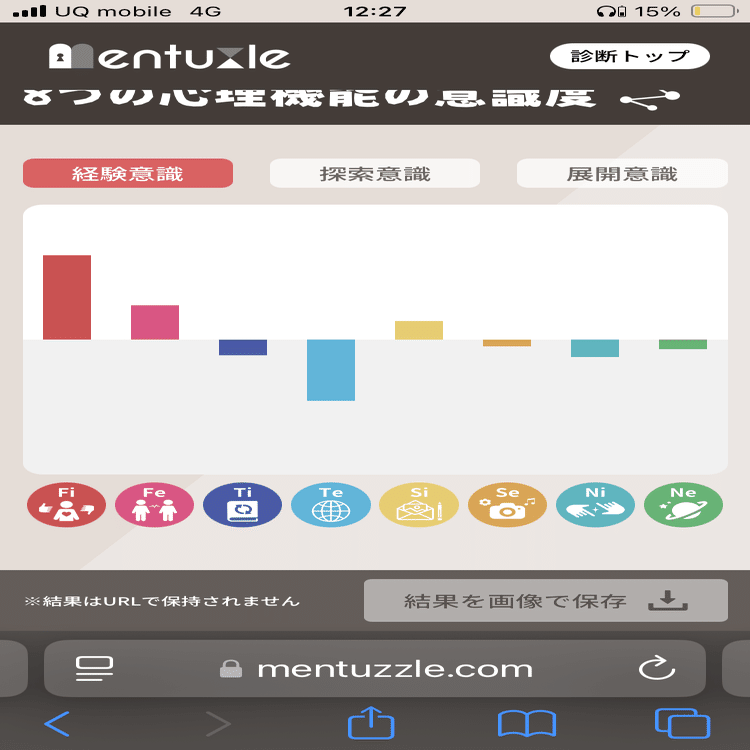This screenshot has height=750, width=750.
Task: Select the 経験意識 tab
Action: click(x=128, y=173)
